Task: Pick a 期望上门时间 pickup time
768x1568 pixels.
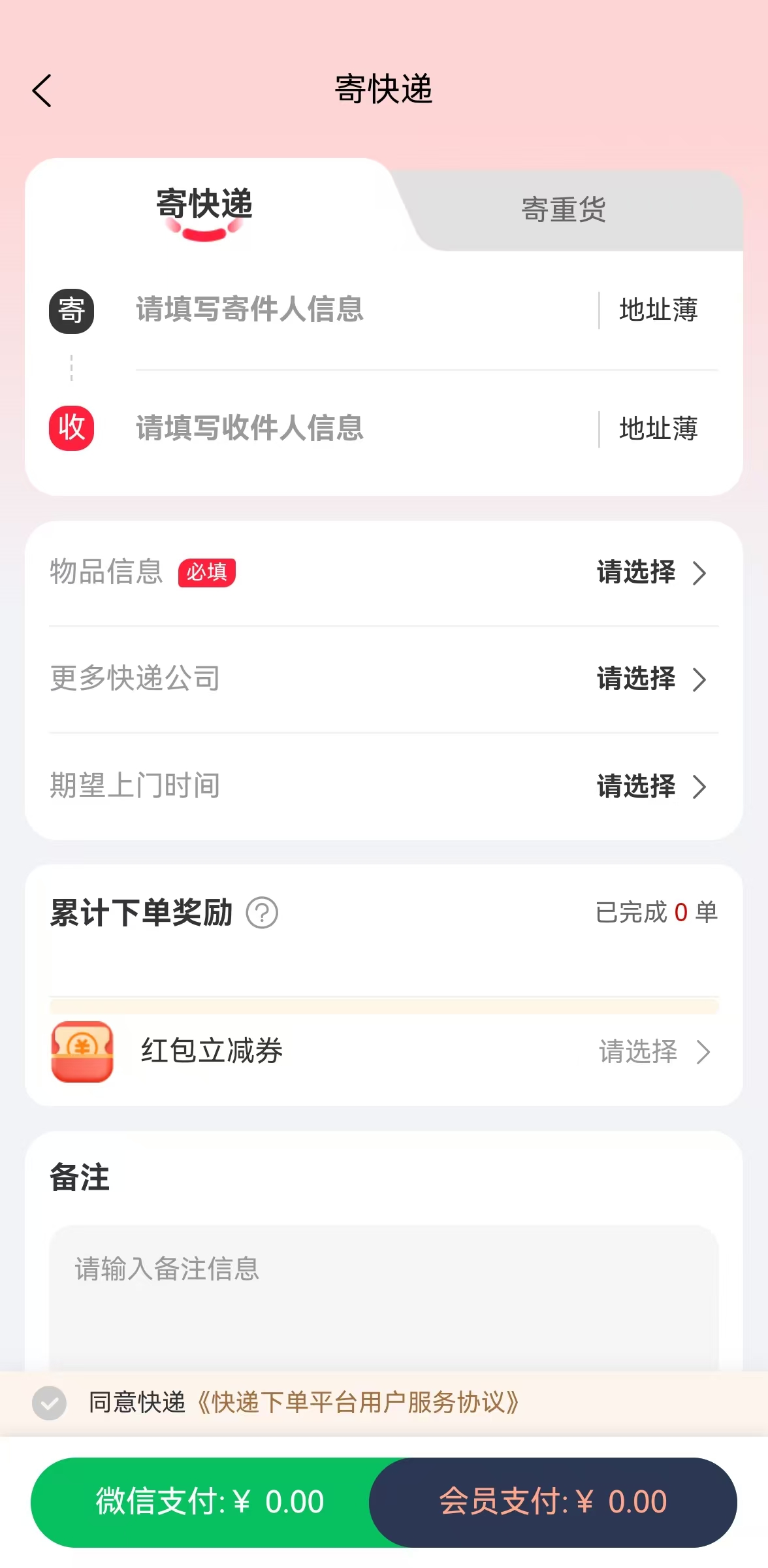Action: 650,786
